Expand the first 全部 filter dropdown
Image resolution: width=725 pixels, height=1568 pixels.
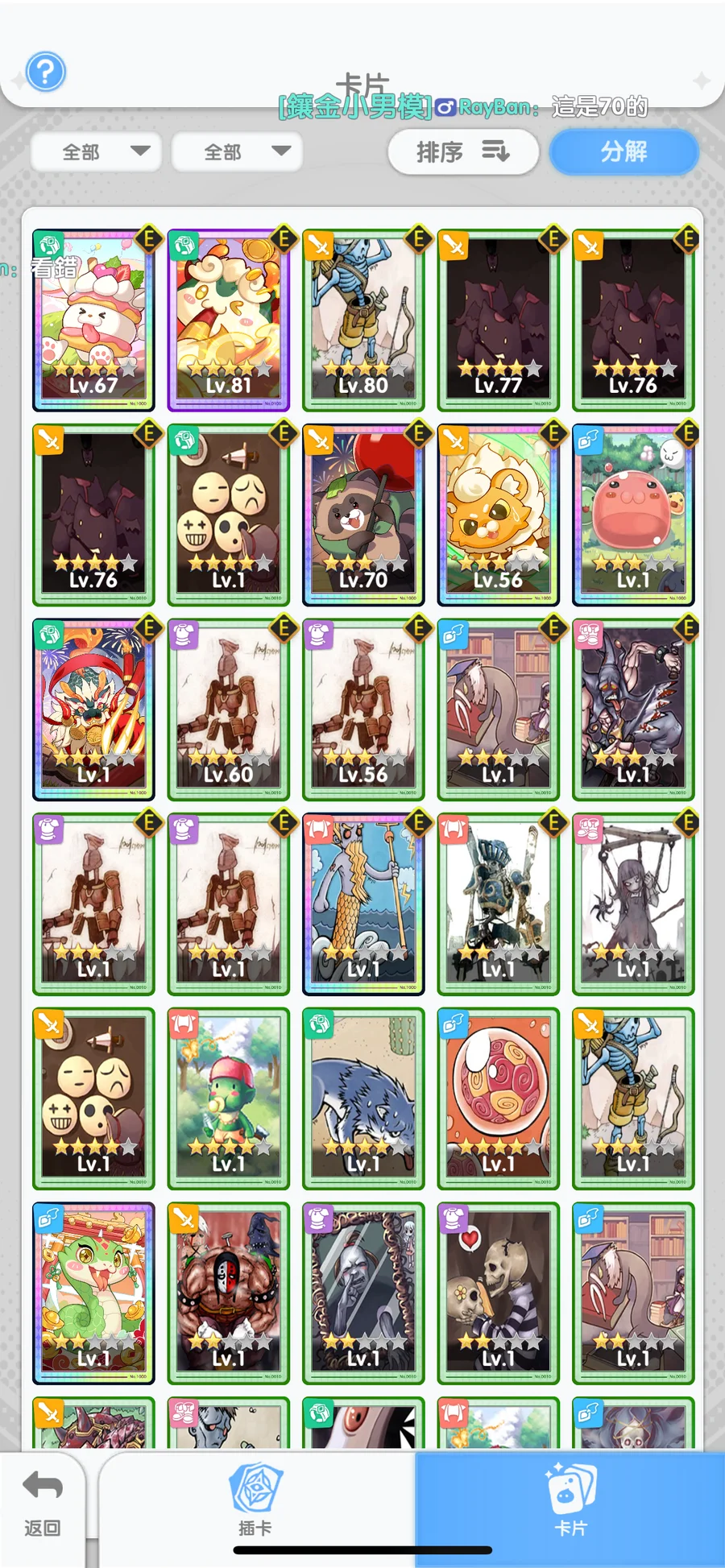[97, 151]
